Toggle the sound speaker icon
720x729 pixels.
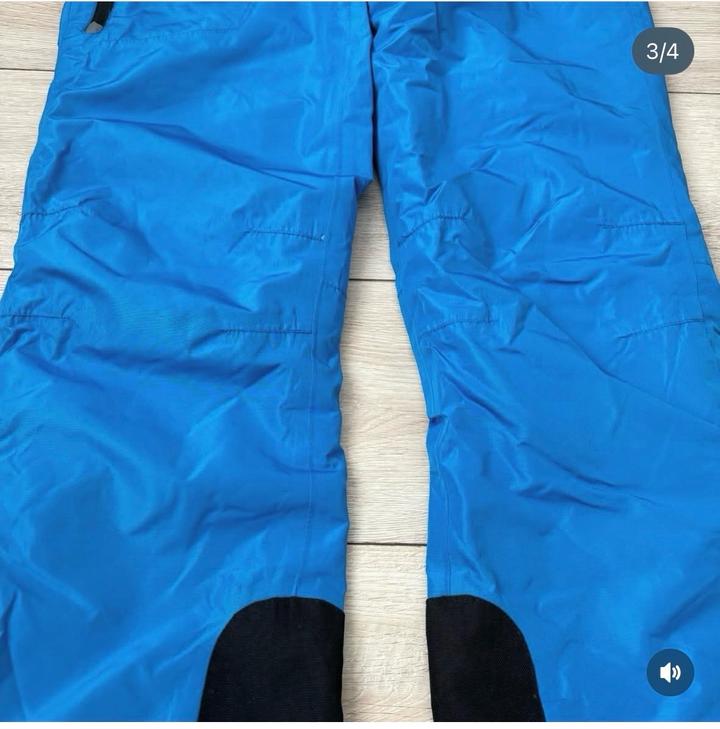point(669,672)
